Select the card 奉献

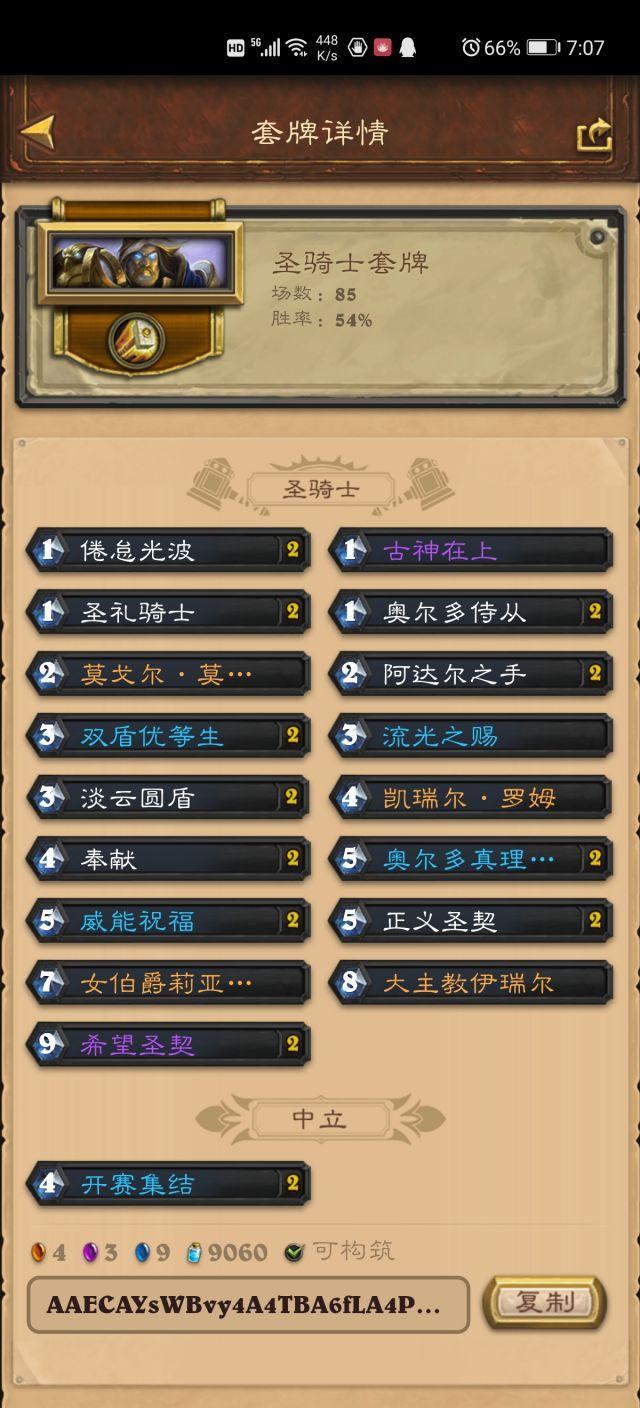pos(168,859)
